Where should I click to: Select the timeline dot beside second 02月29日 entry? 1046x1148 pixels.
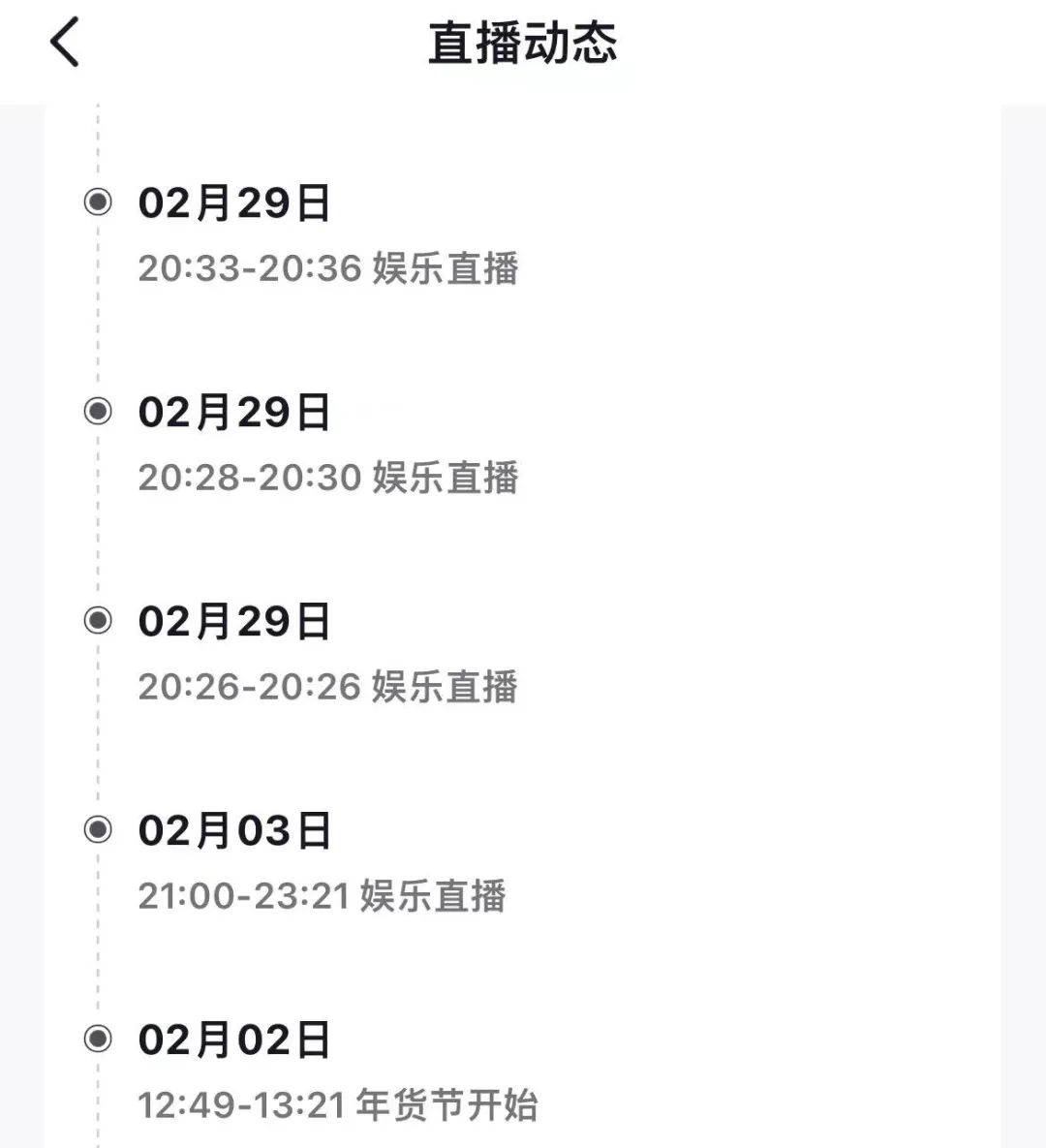pyautogui.click(x=97, y=410)
